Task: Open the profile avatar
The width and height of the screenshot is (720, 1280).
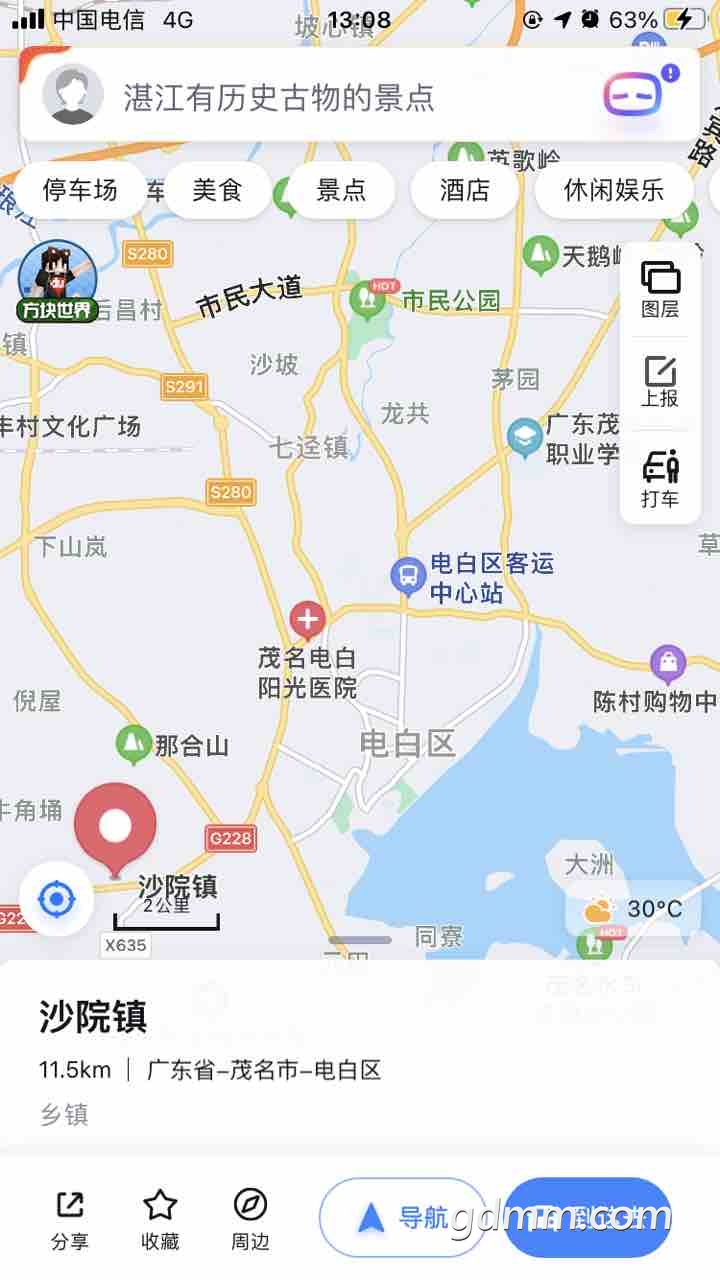Action: point(73,95)
